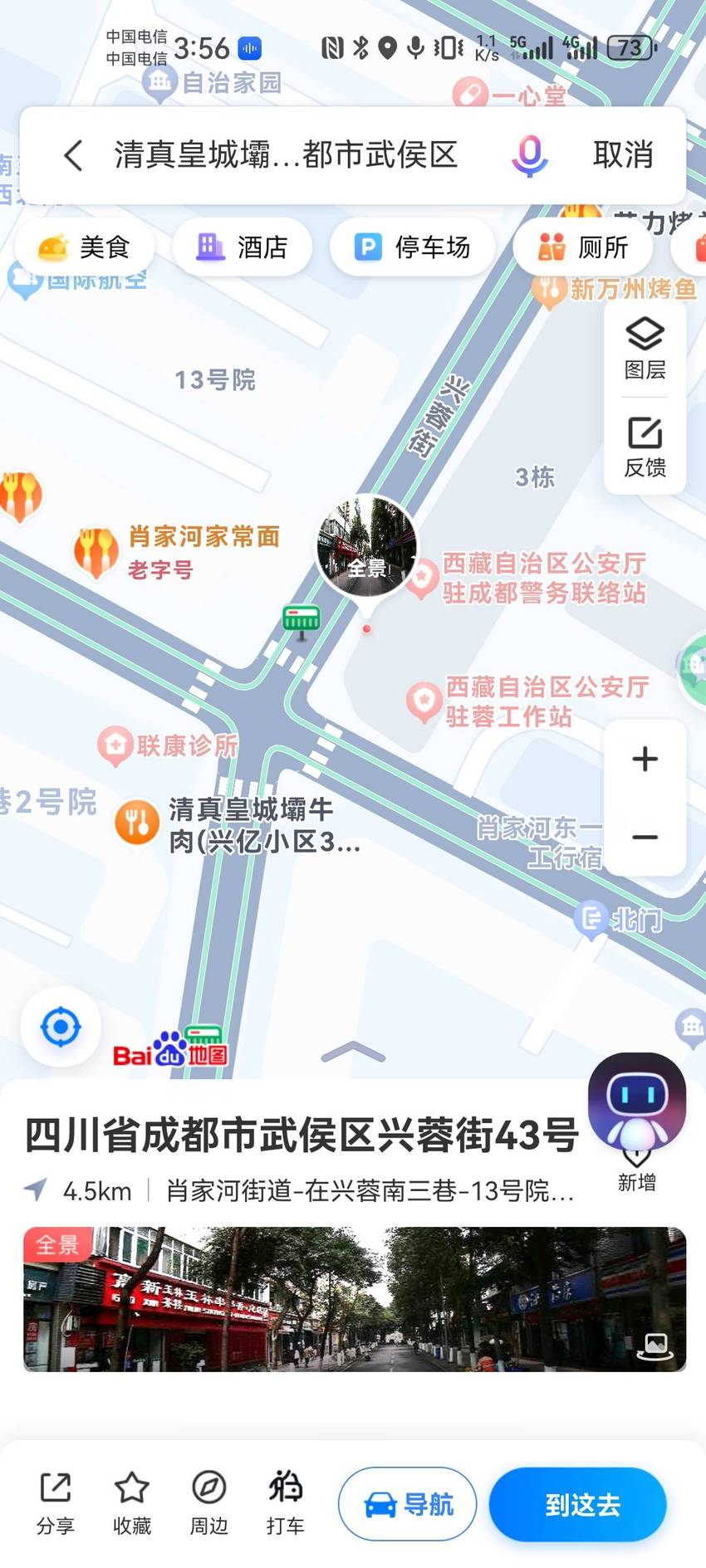Go back using the search bar arrow
This screenshot has width=706, height=1568.
coord(73,155)
